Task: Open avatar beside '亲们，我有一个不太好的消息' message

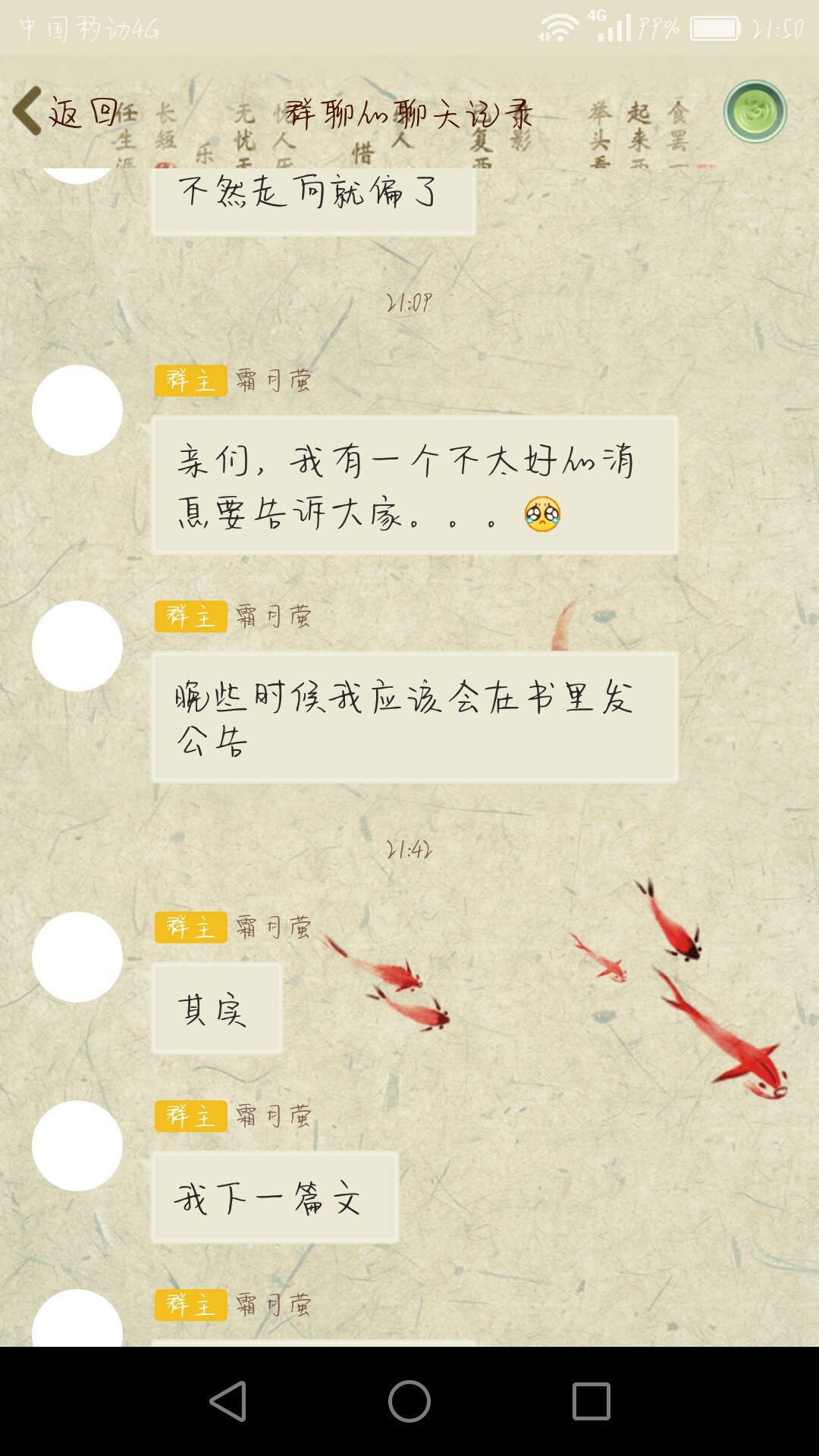Action: tap(77, 410)
